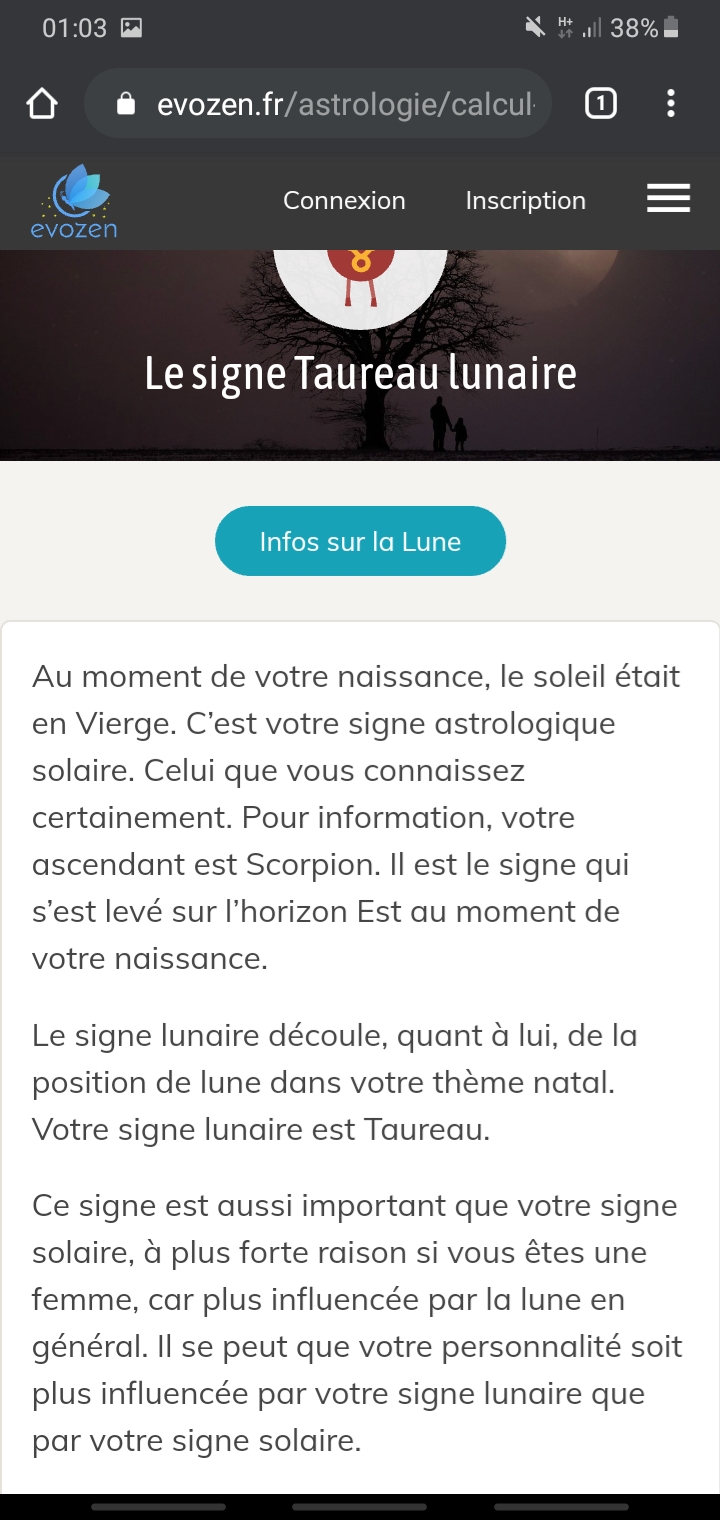The width and height of the screenshot is (720, 1520).
Task: Open the hamburger site menu
Action: pos(668,199)
